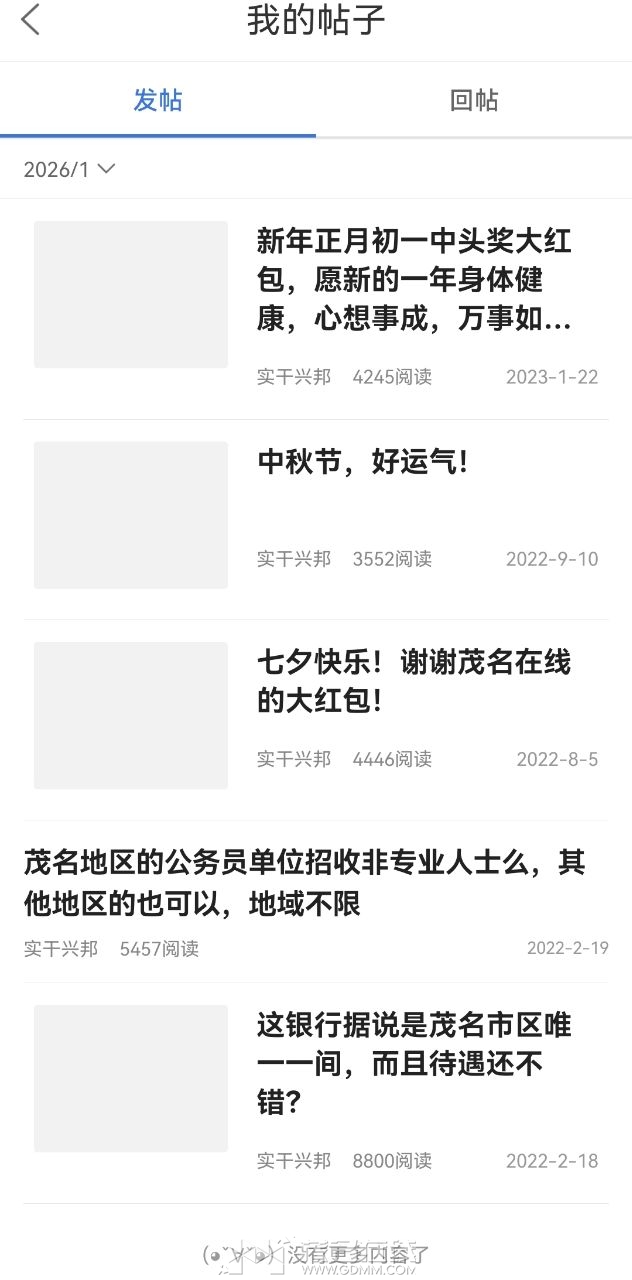
Task: Open the 茂名地区的公务员单位 post
Action: (x=304, y=883)
